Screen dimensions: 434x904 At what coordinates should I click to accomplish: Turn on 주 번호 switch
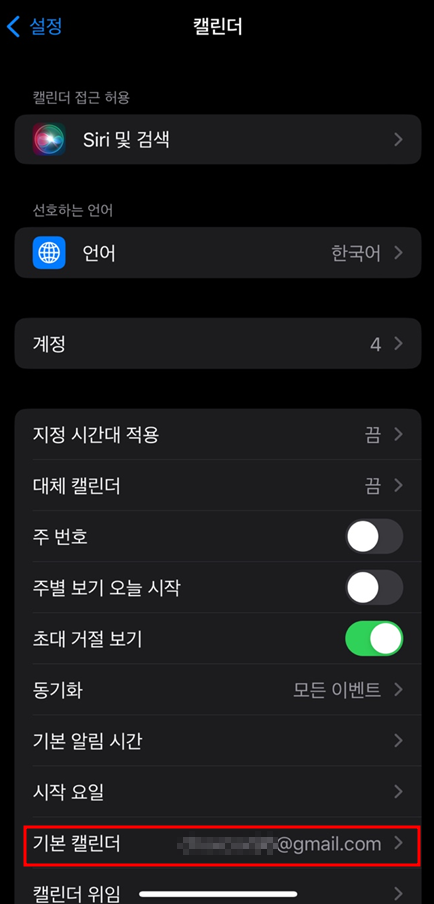click(374, 537)
